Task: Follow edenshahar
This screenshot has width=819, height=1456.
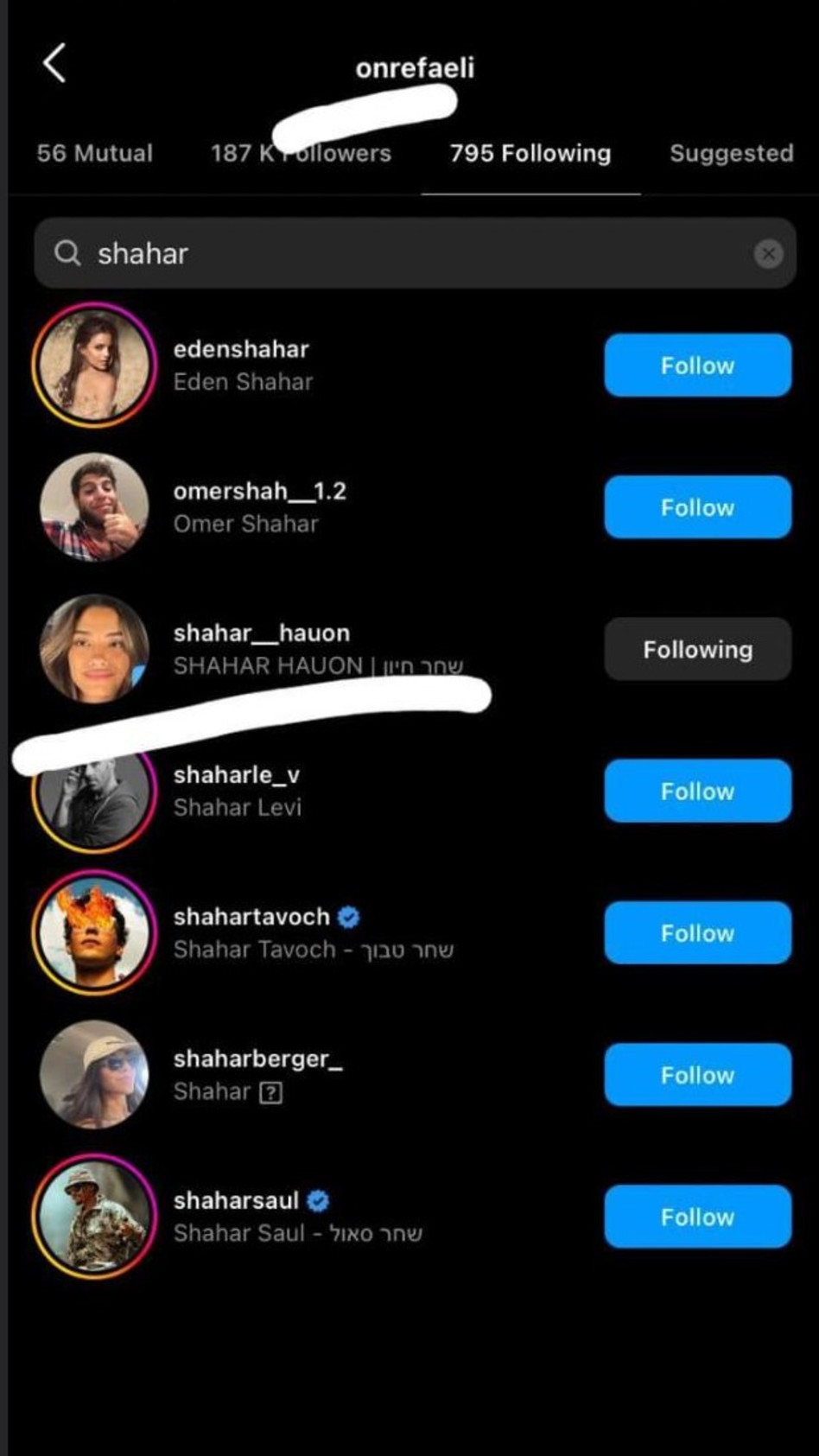Action: pyautogui.click(x=697, y=366)
